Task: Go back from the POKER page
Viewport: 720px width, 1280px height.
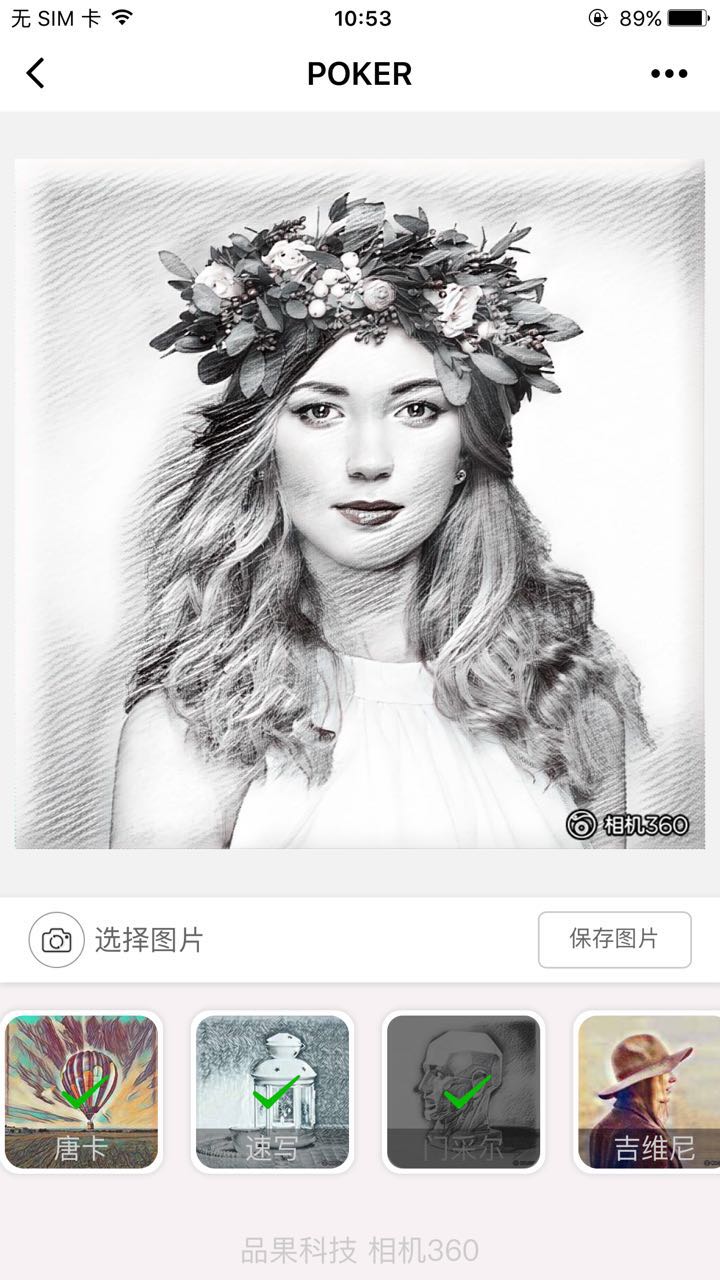Action: tap(36, 73)
